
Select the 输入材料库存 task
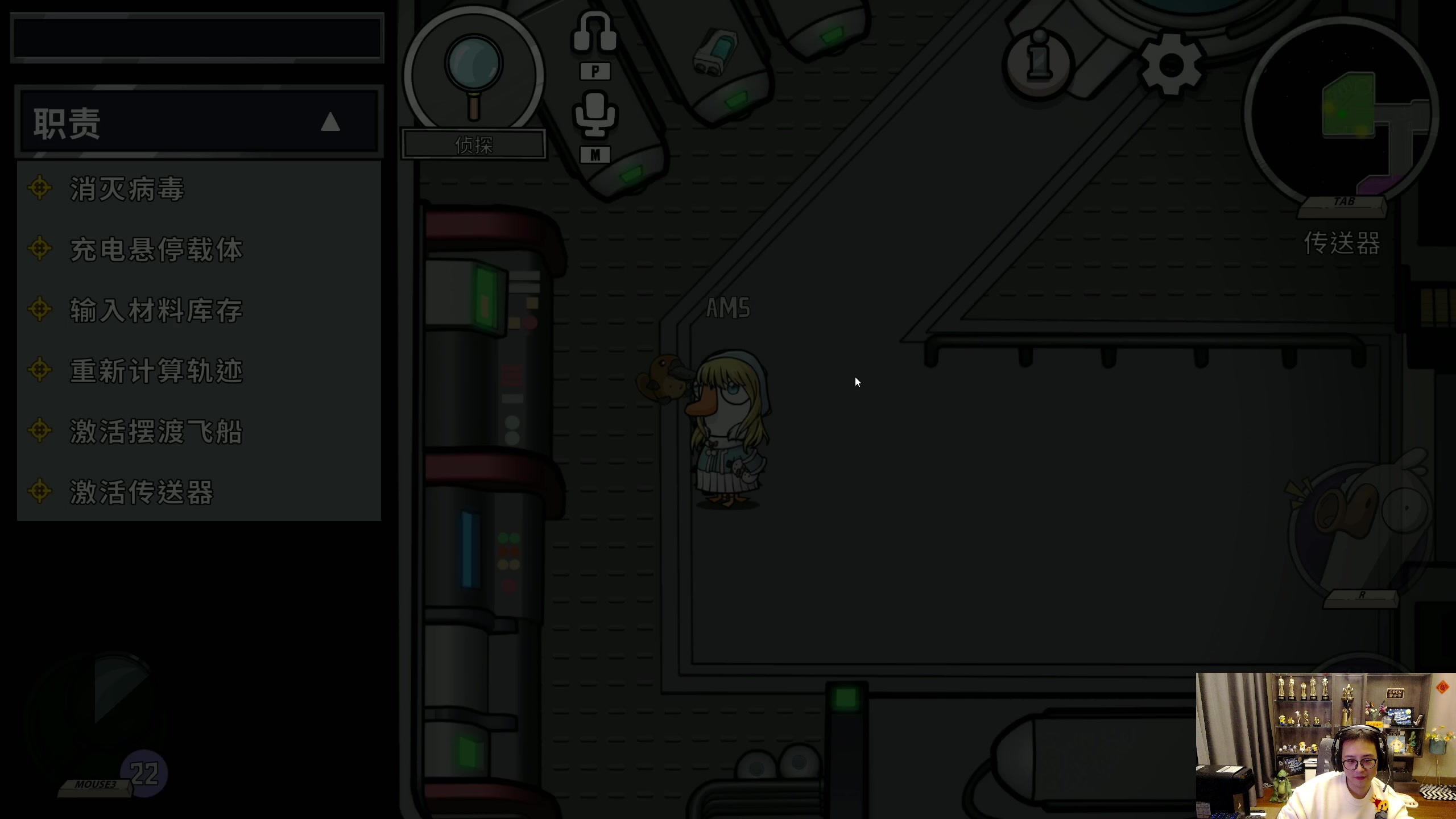[156, 311]
